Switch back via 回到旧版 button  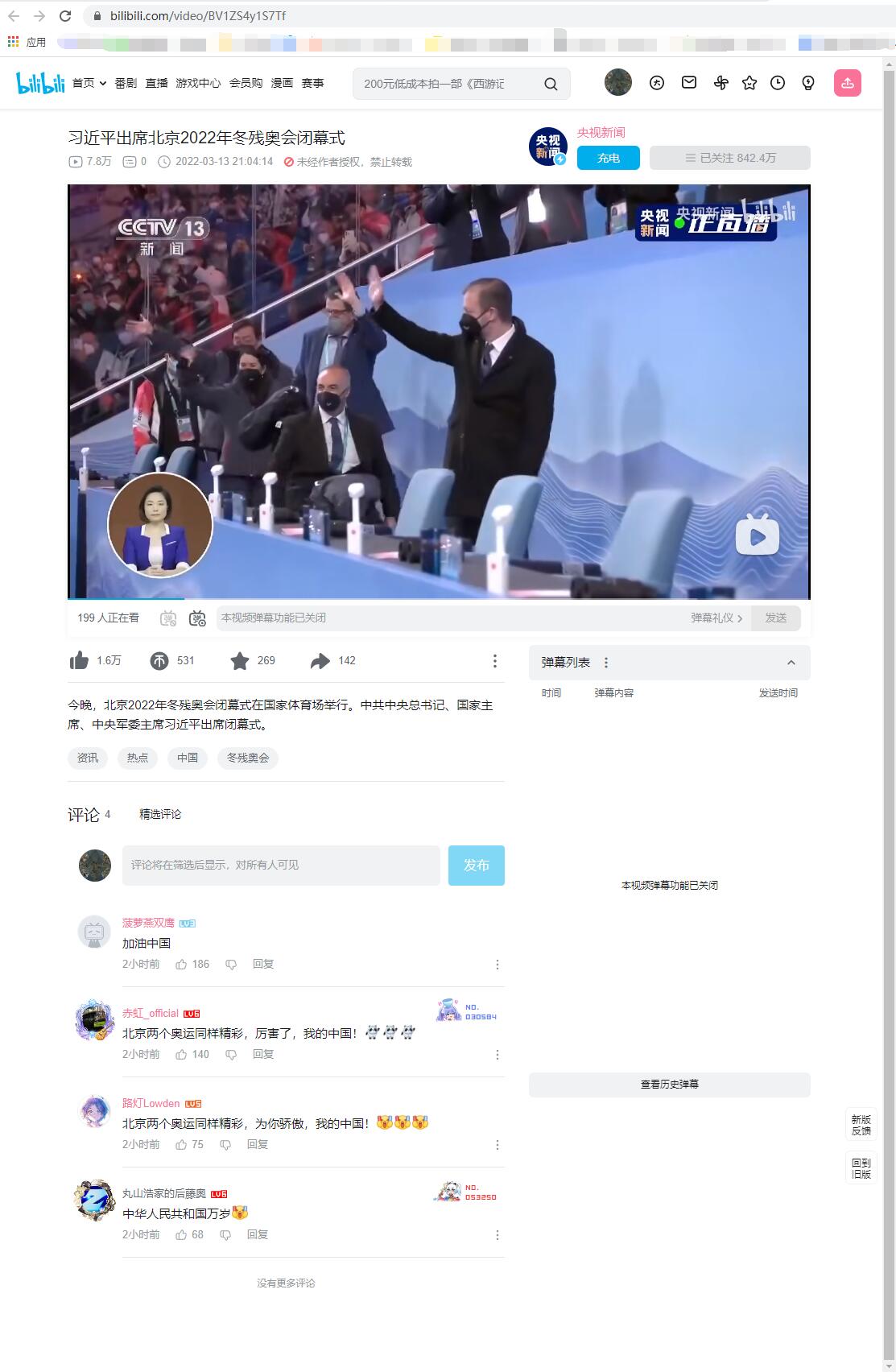click(x=861, y=1168)
